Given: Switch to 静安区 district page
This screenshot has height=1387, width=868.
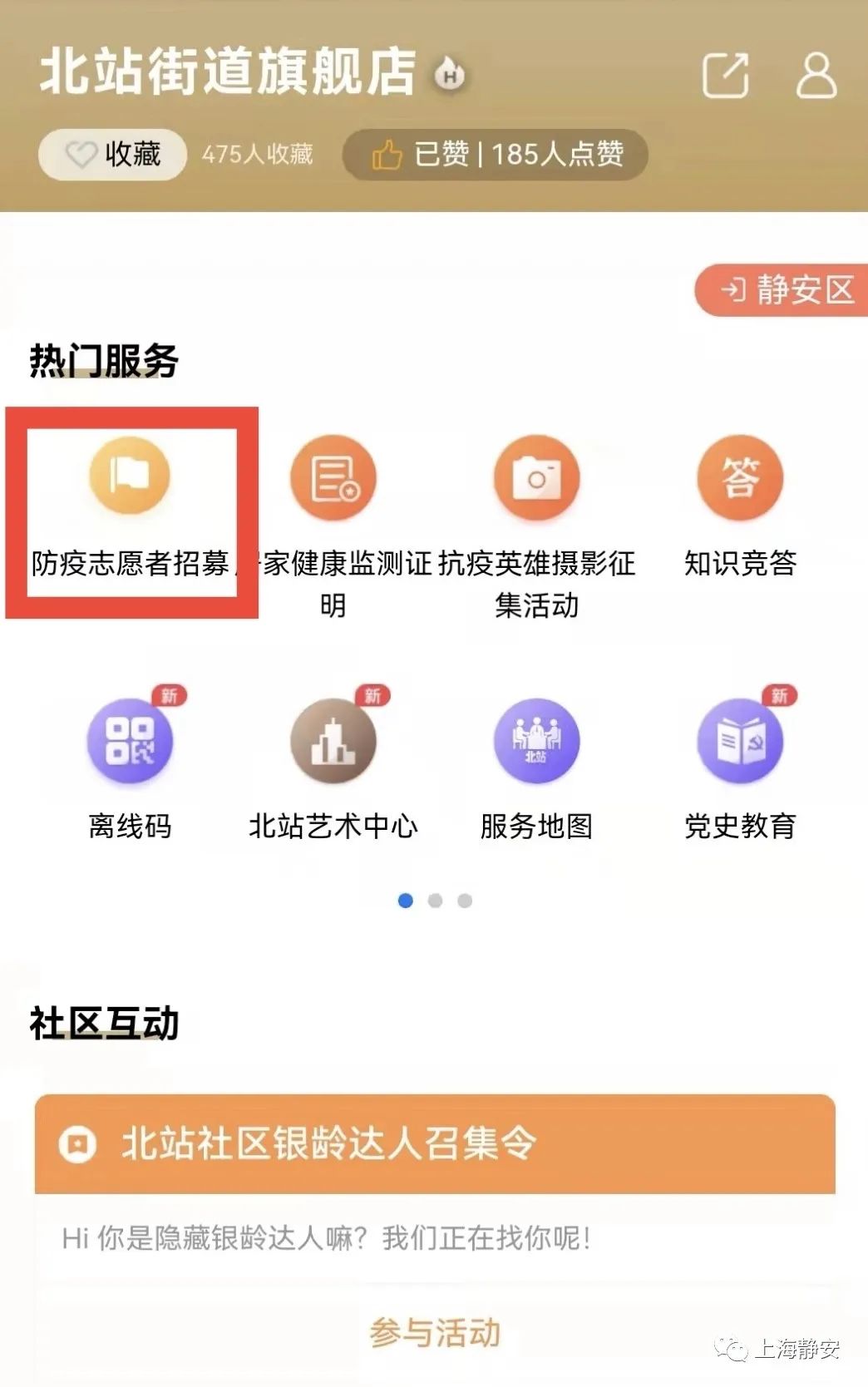Looking at the screenshot, I should click(786, 290).
